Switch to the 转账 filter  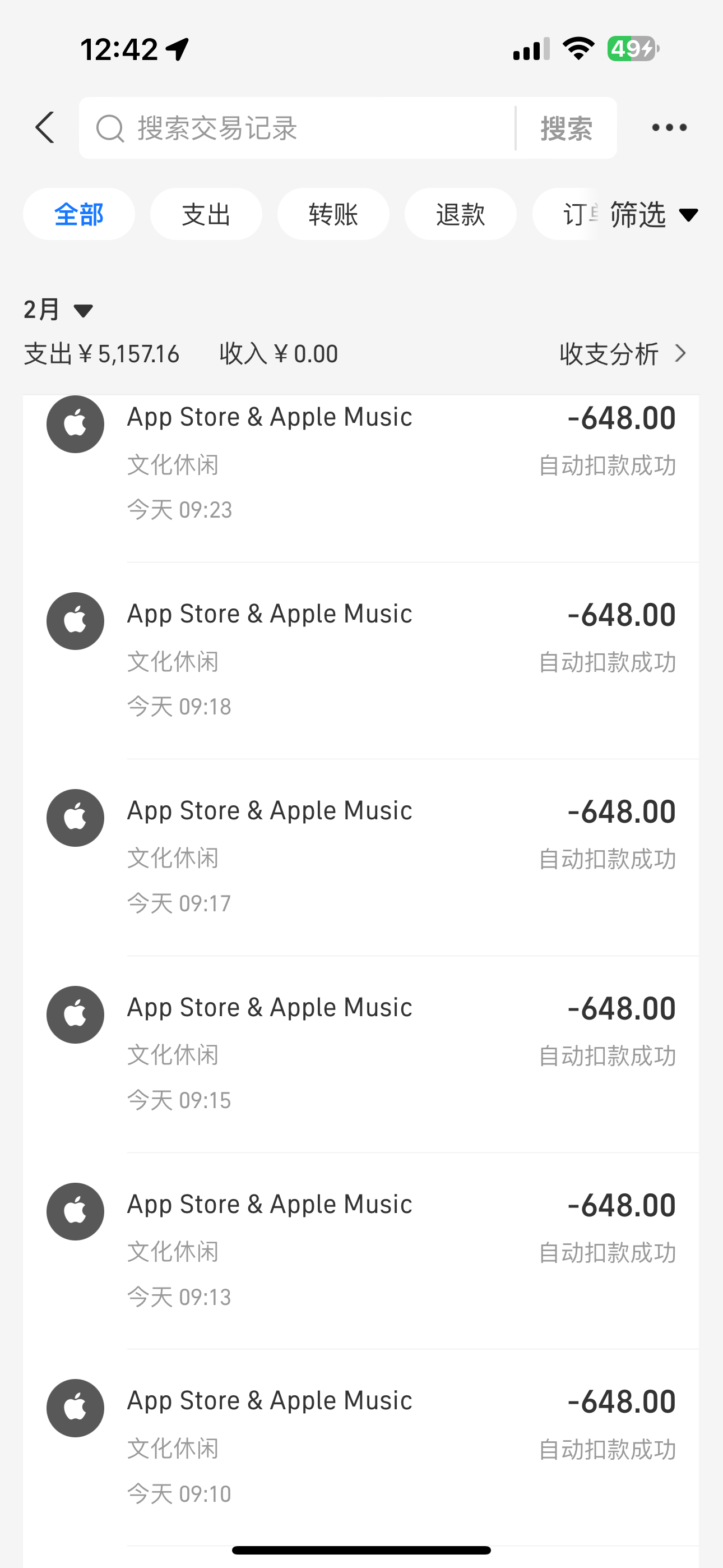click(x=333, y=214)
